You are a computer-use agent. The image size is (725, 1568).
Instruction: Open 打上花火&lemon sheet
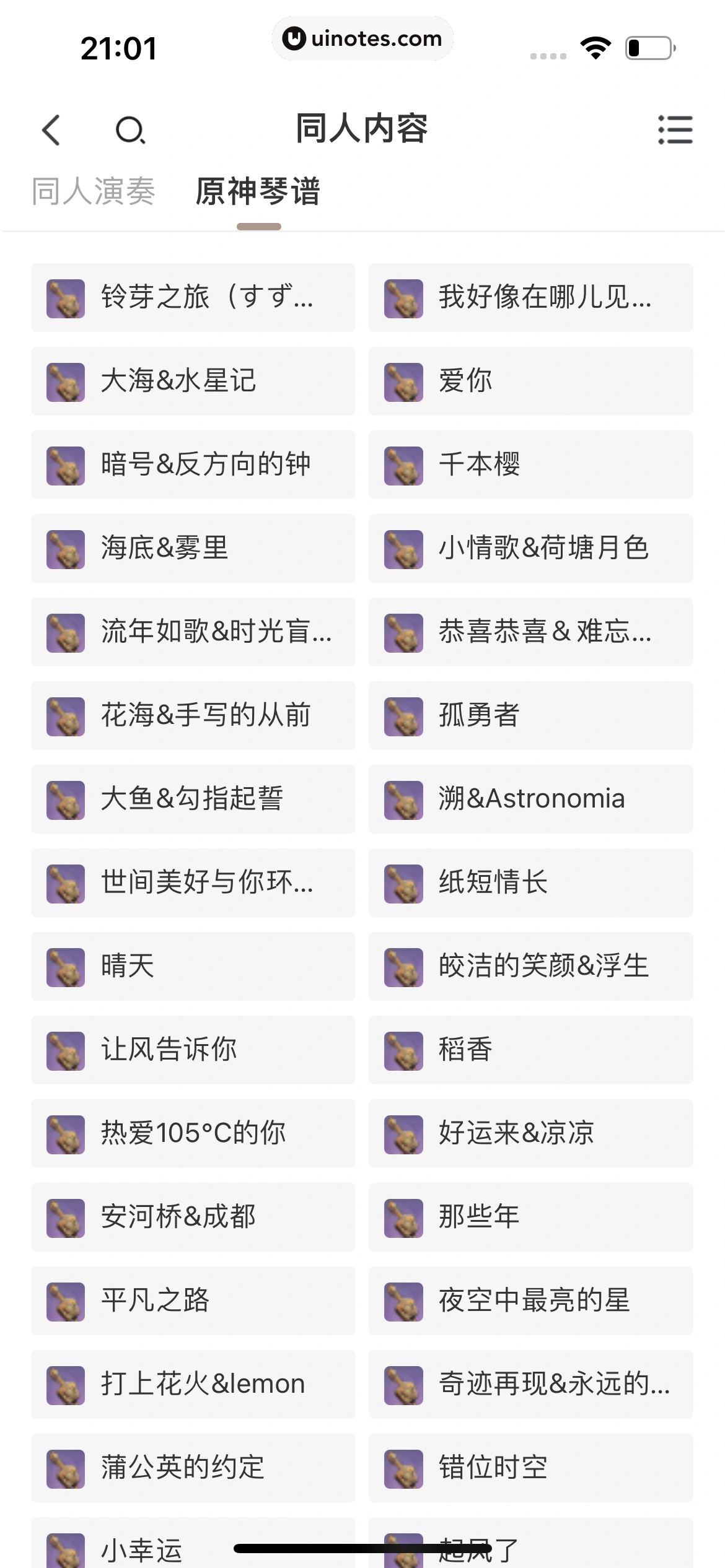[193, 1384]
